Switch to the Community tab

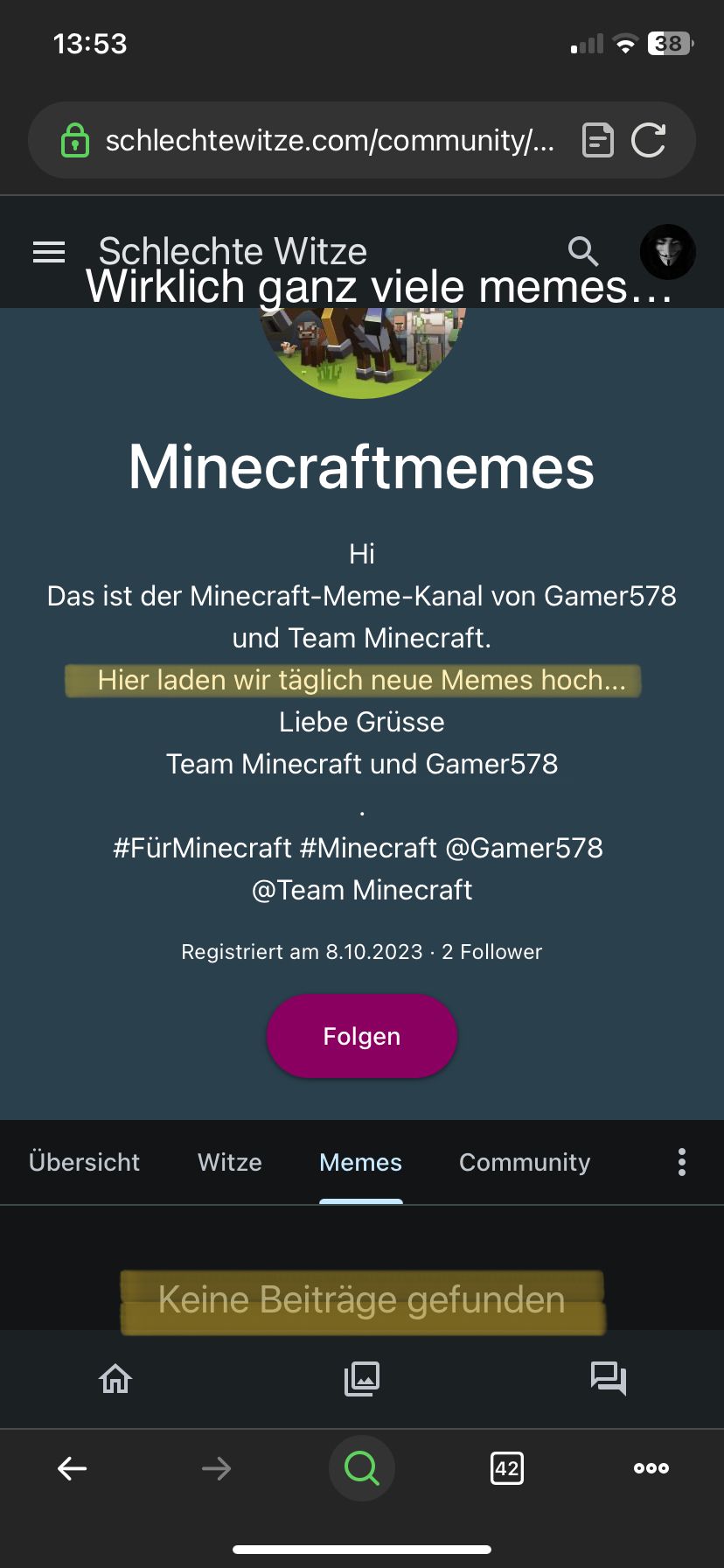[525, 1162]
